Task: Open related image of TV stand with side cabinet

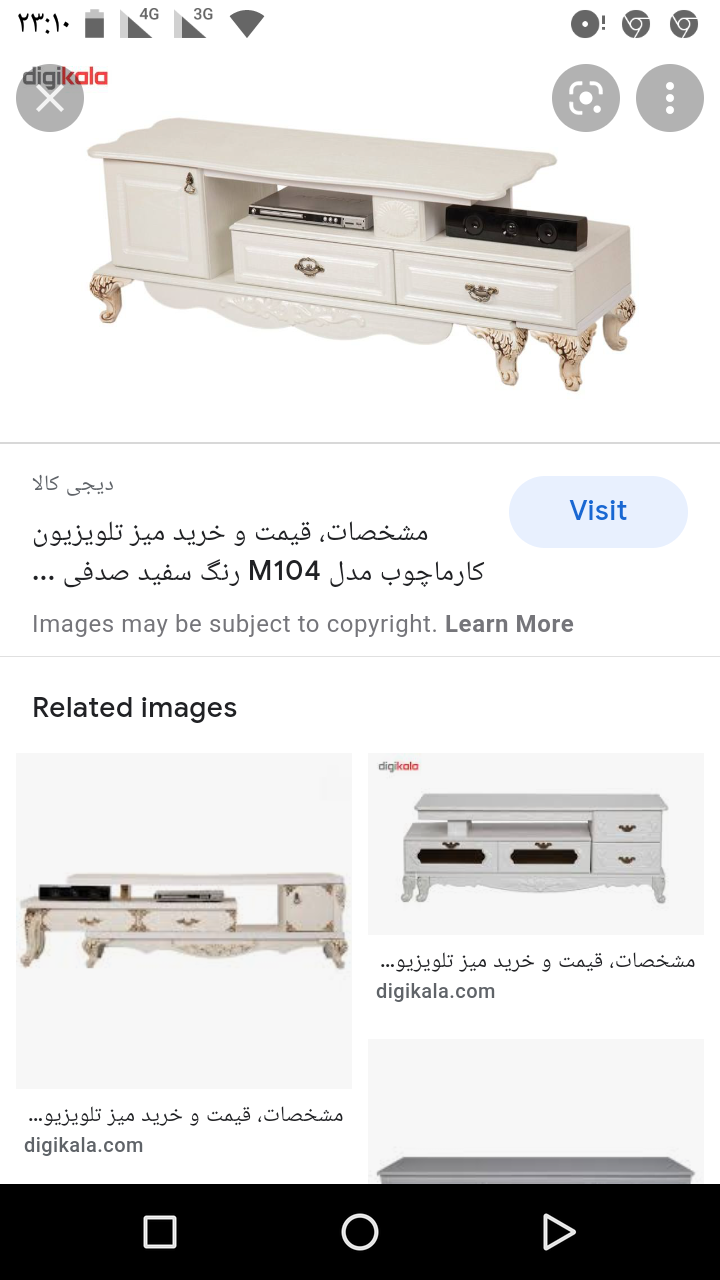Action: click(x=184, y=920)
